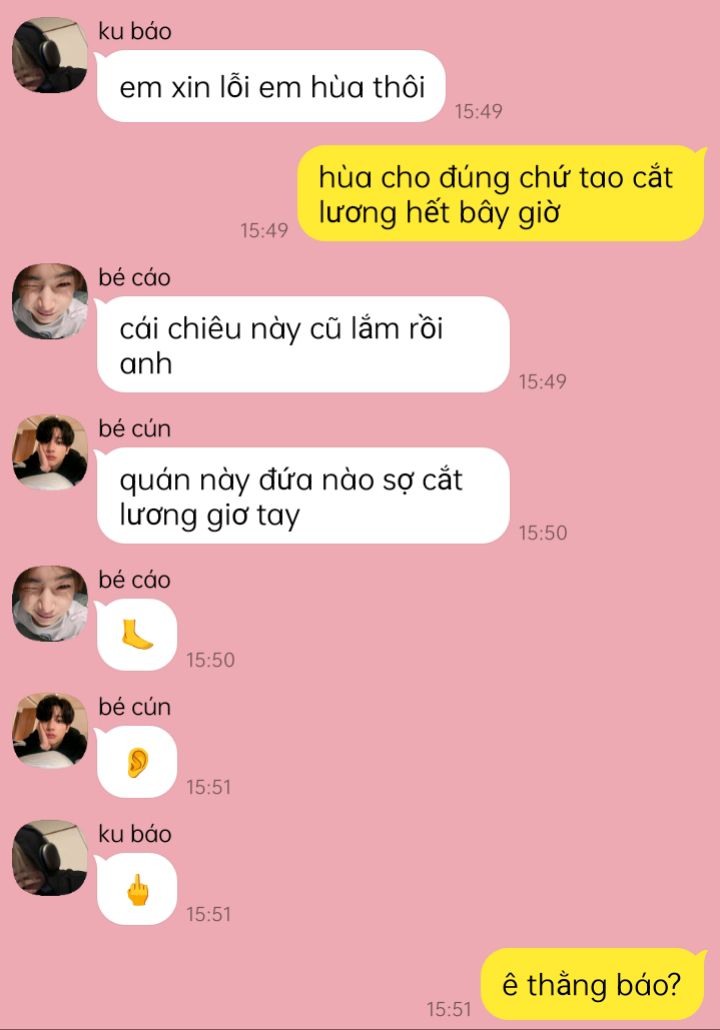Open ku báo's avatar beside 'em xin lỗi' message
This screenshot has height=1030, width=720.
tap(50, 55)
